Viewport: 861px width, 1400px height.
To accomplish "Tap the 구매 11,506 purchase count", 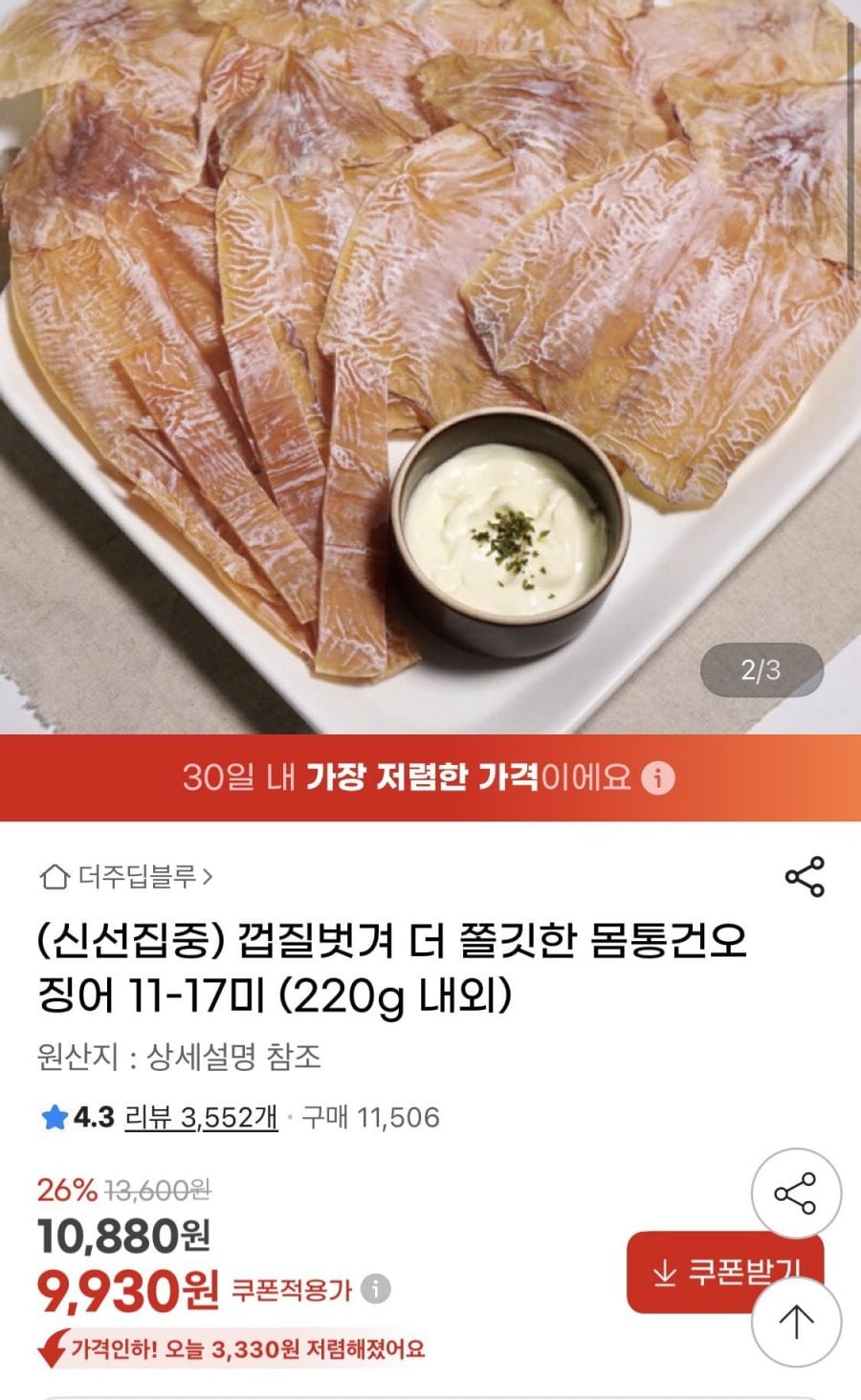I will [367, 1115].
